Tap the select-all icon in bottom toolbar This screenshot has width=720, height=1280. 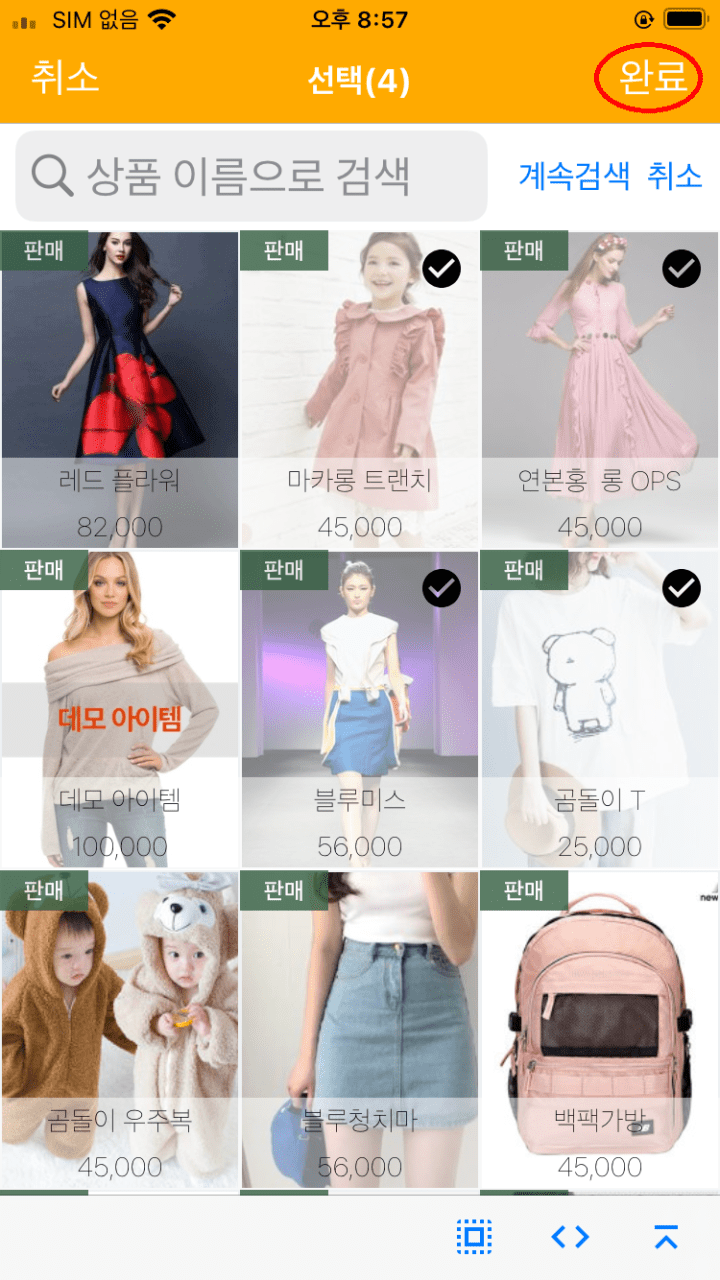point(474,1237)
